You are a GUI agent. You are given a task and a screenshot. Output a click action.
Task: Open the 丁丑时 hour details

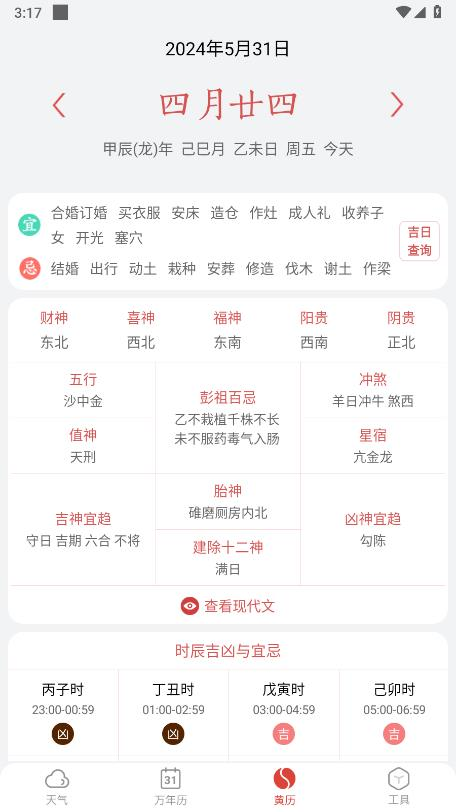[x=173, y=715]
